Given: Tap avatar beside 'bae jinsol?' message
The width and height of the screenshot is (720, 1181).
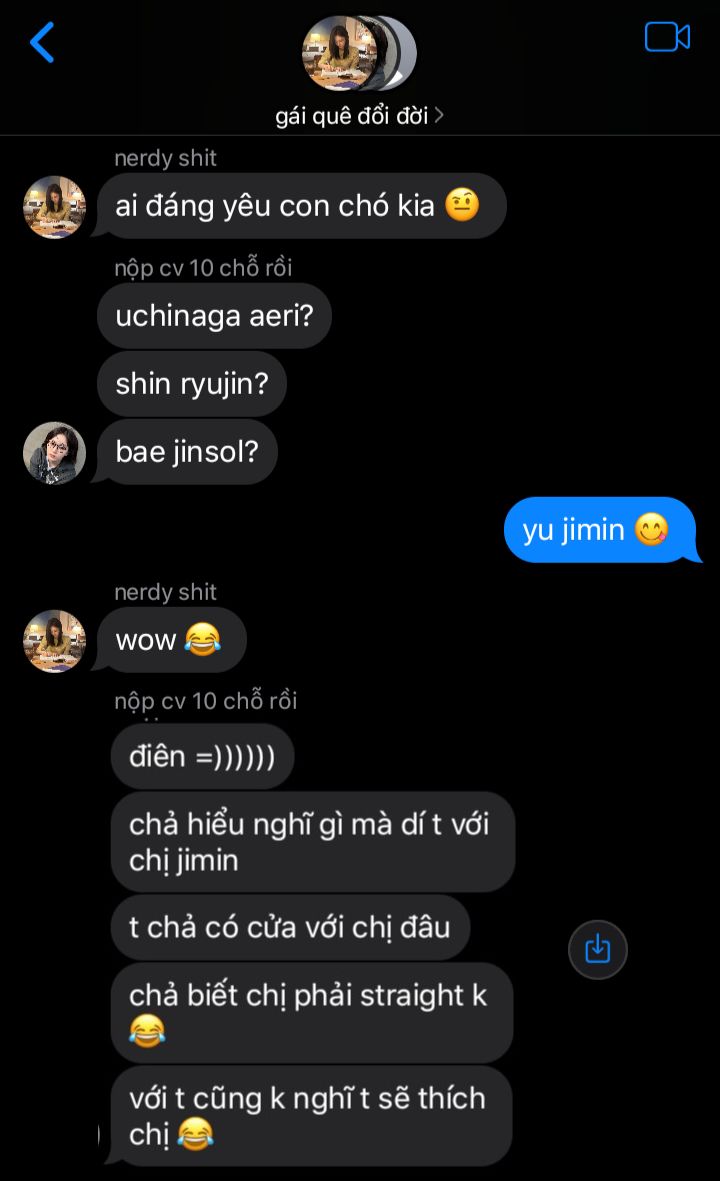Looking at the screenshot, I should point(54,452).
